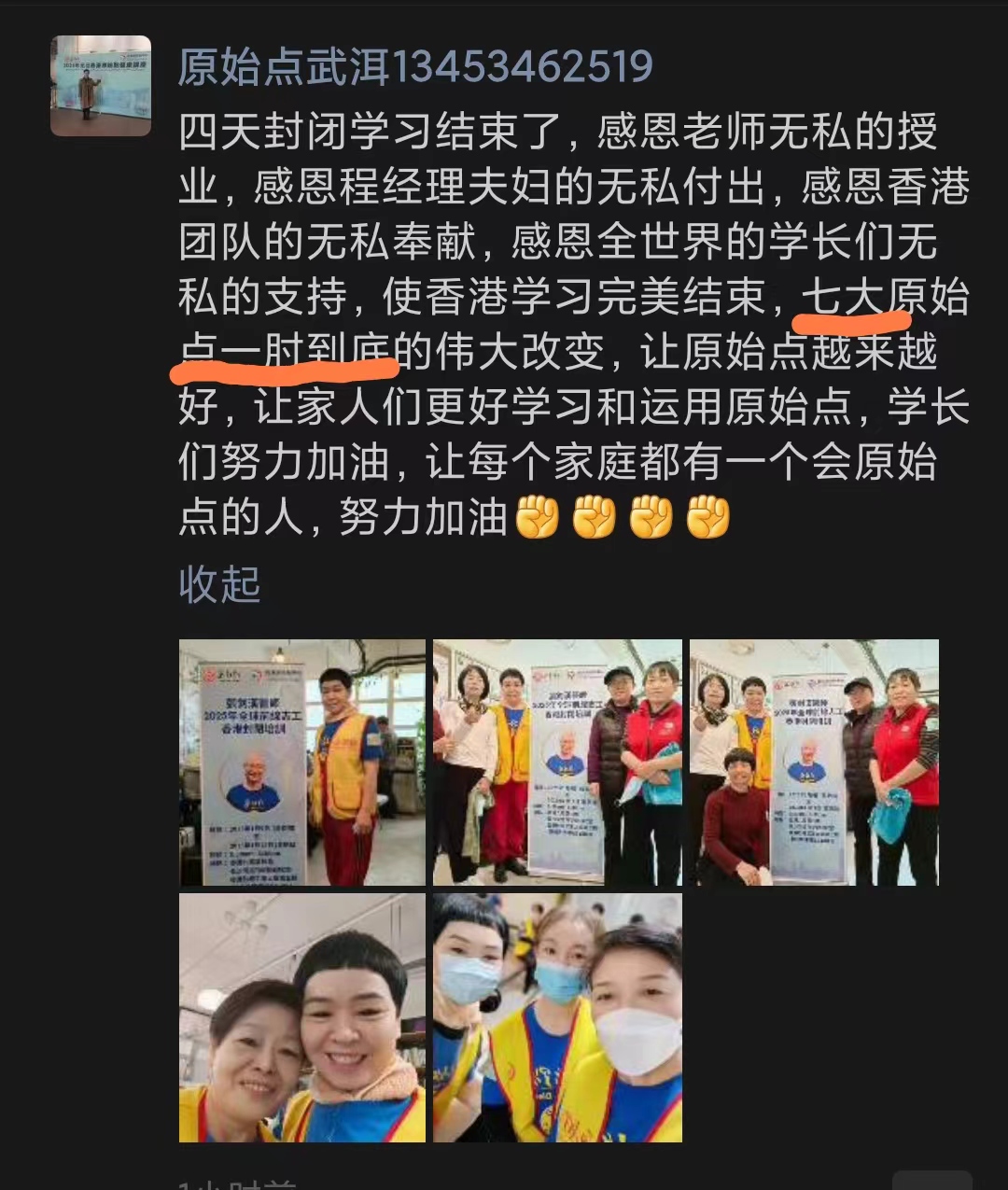Screen dimensions: 1008x1190
Task: Open third photo with woman crouching in front
Action: (814, 762)
